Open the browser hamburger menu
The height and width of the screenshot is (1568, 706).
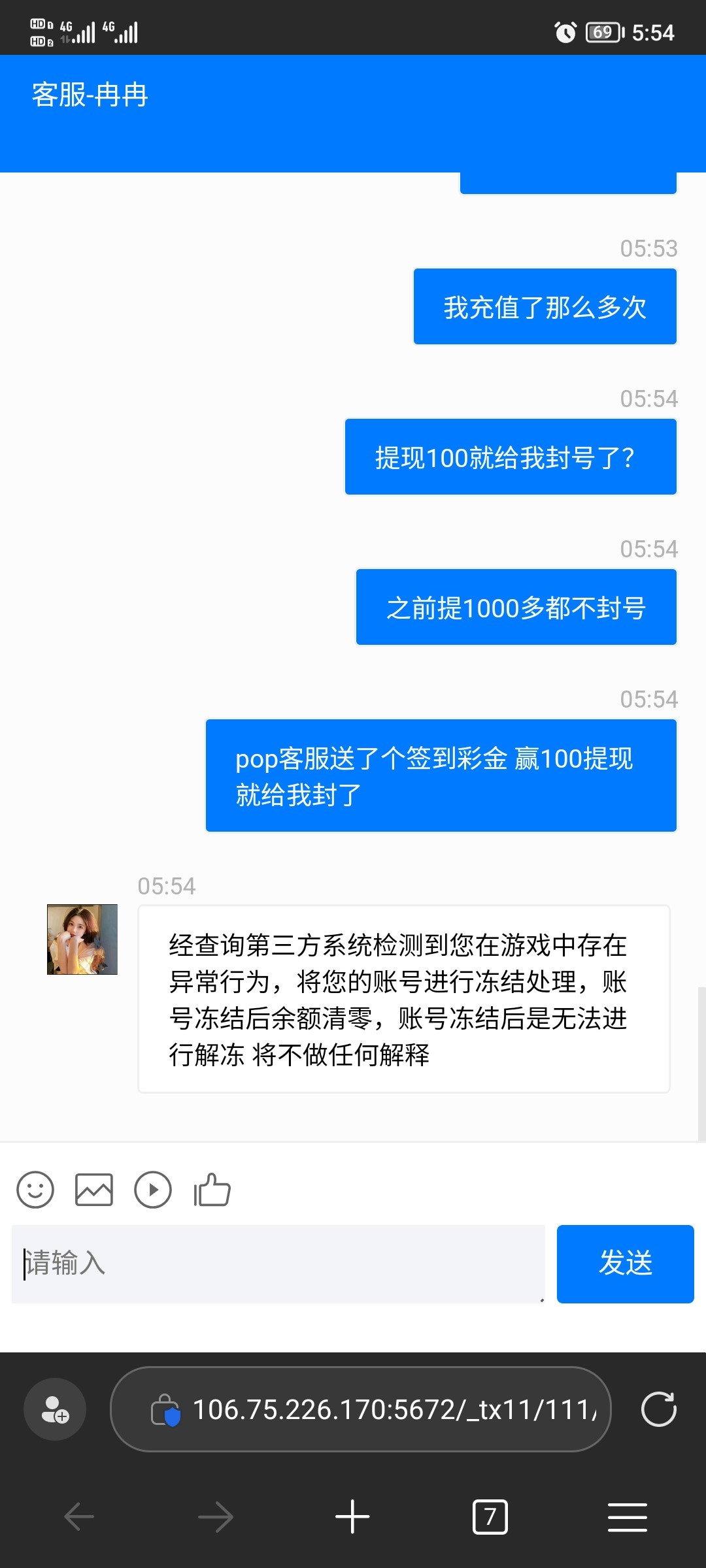[x=627, y=1516]
